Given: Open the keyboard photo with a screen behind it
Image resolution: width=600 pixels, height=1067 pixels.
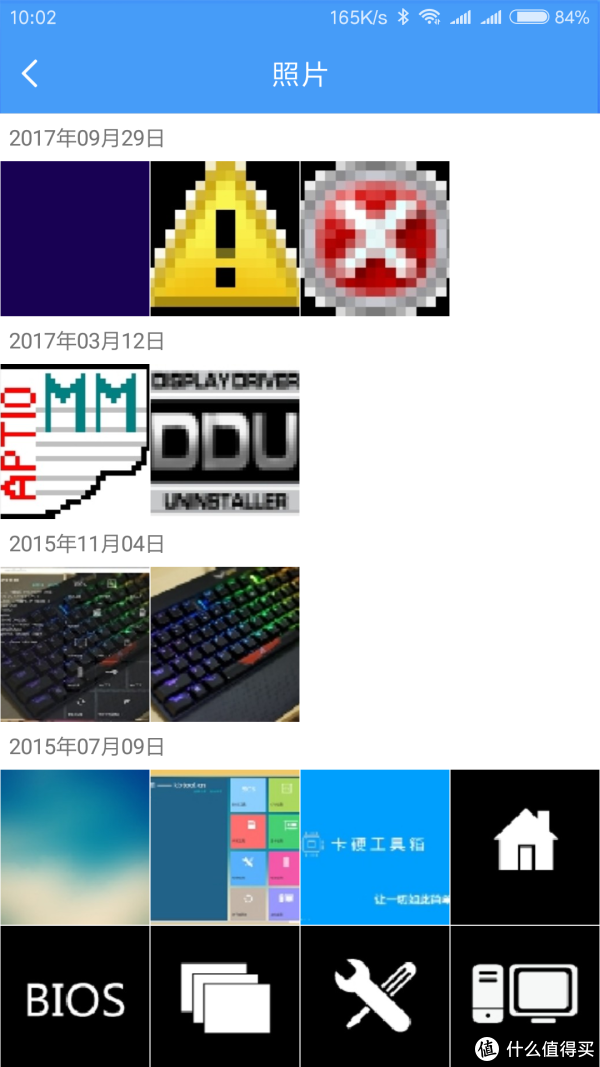Looking at the screenshot, I should coord(75,644).
